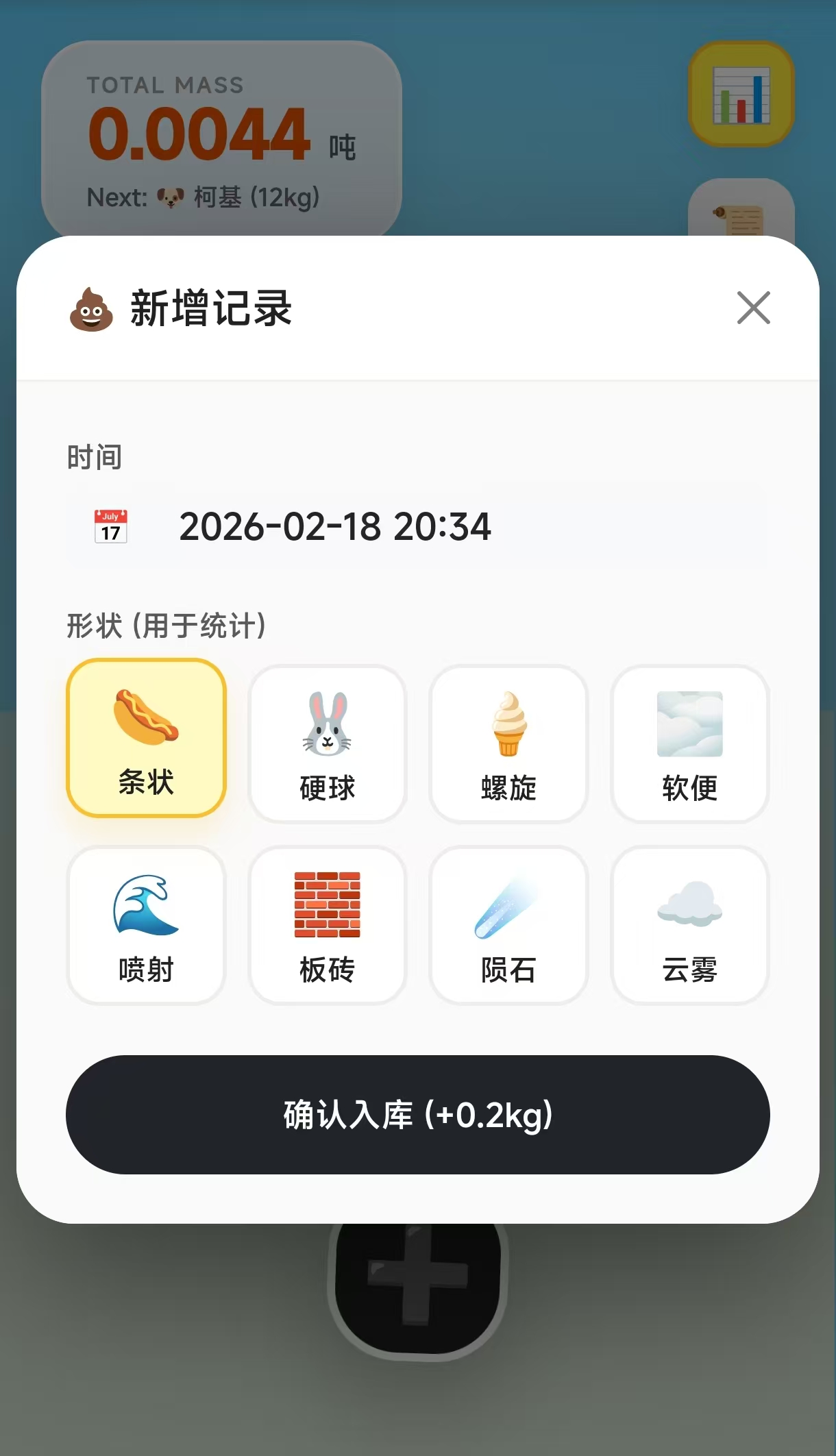Toggle the highlighted 条状 selection
836x1456 pixels.
[x=145, y=743]
